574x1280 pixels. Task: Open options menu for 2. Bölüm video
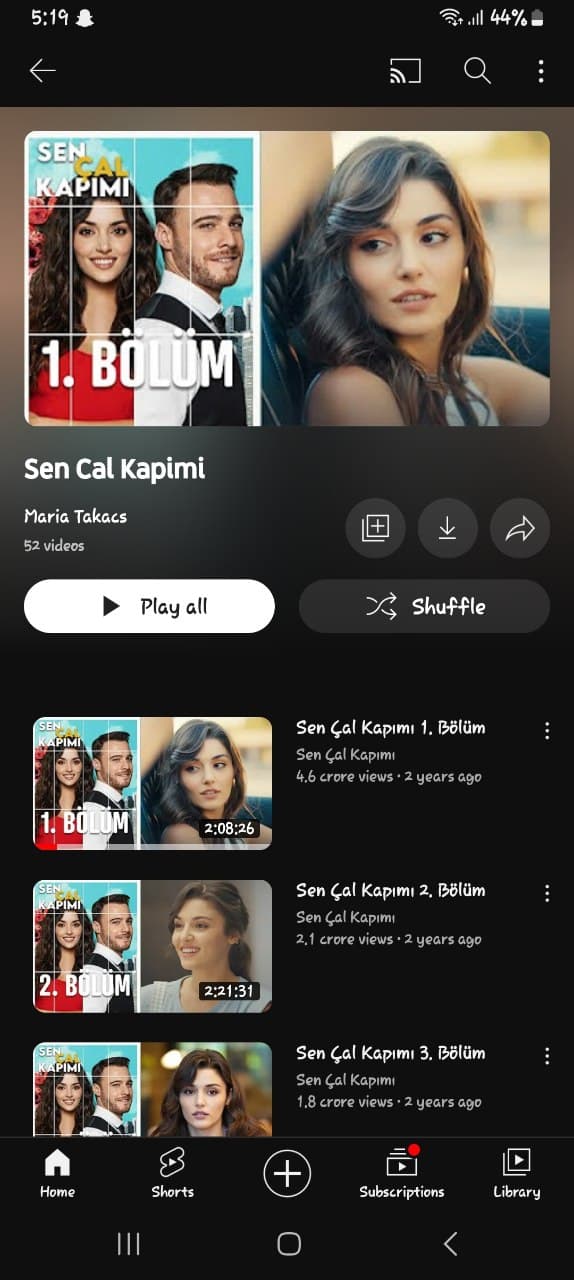point(547,894)
